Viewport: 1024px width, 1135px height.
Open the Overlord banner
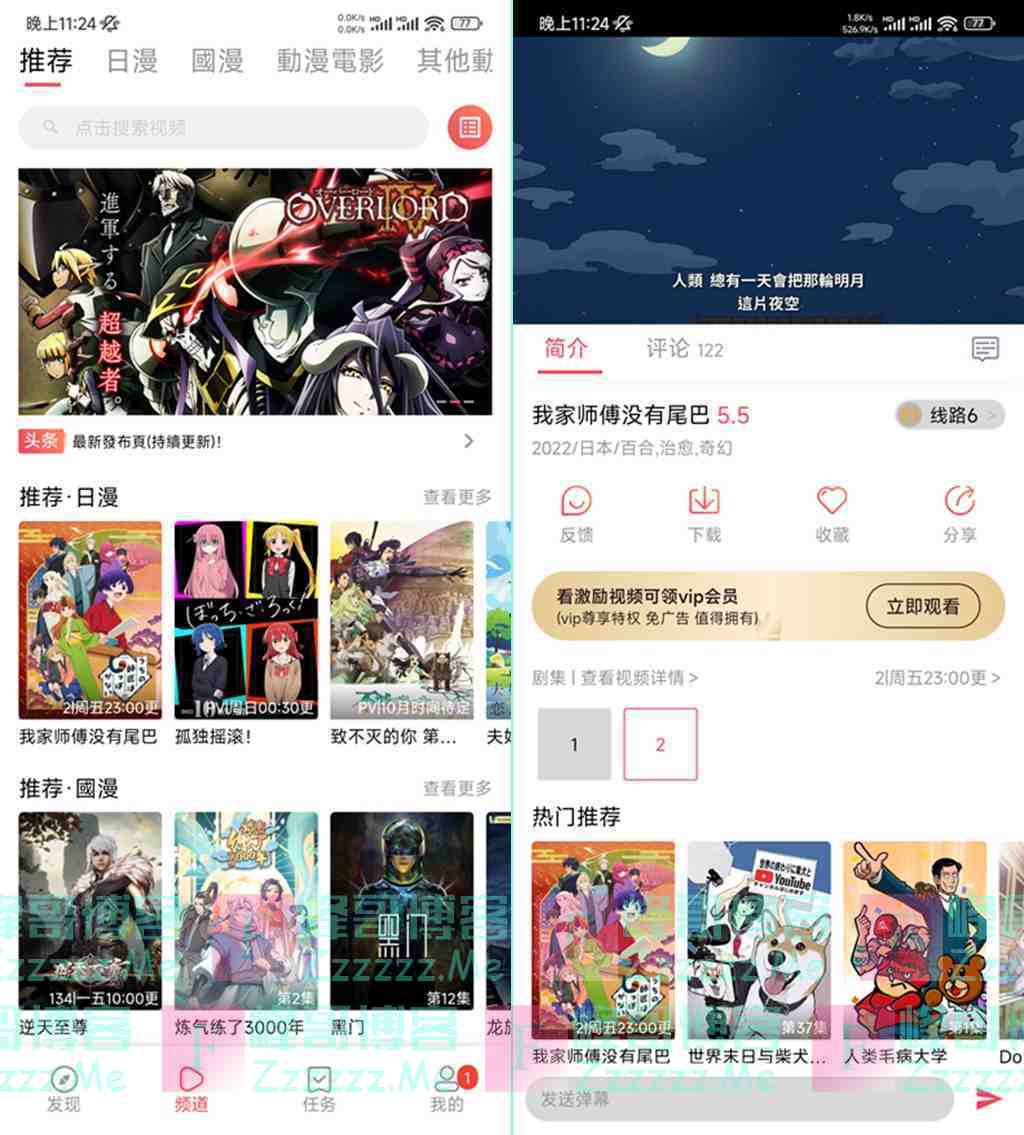[x=255, y=290]
